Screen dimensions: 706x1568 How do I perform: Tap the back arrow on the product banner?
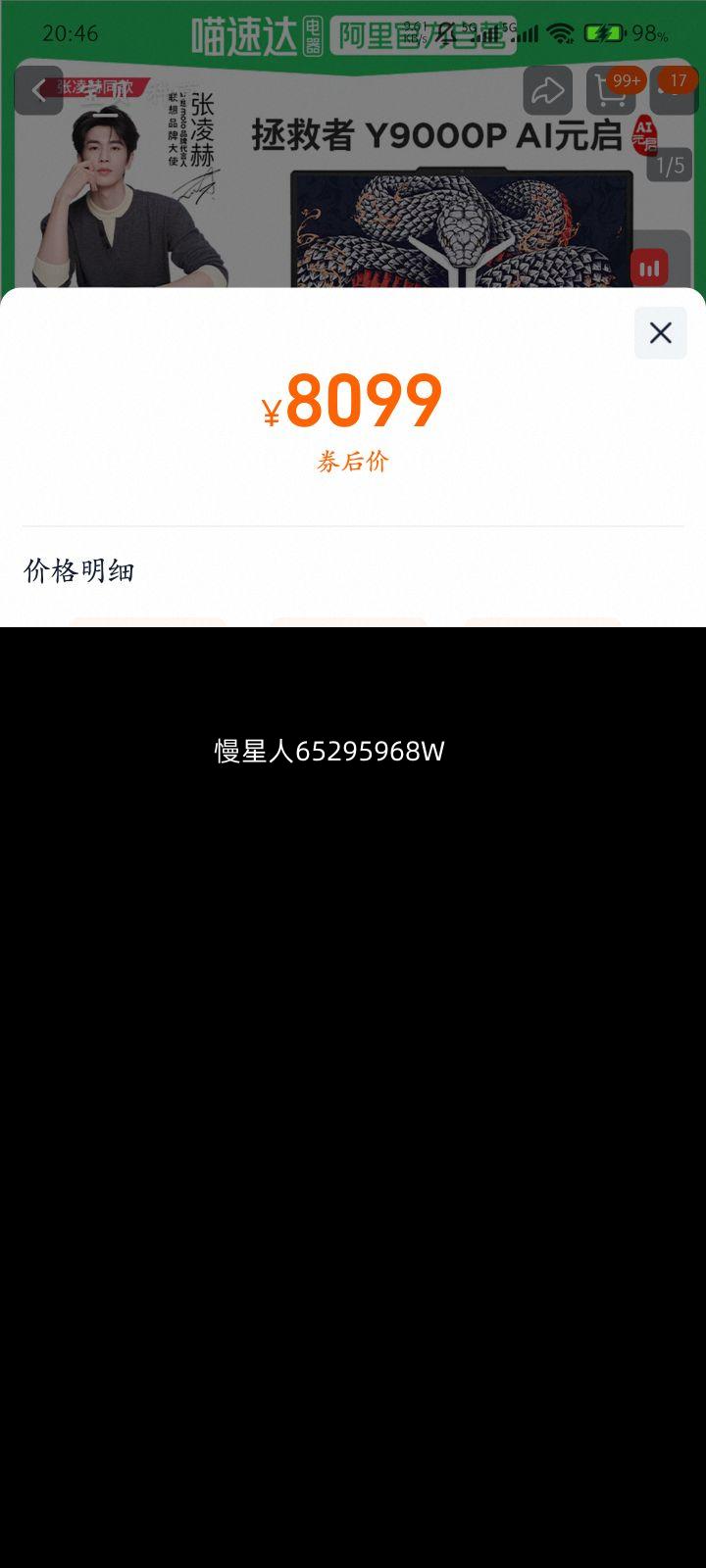pyautogui.click(x=40, y=91)
